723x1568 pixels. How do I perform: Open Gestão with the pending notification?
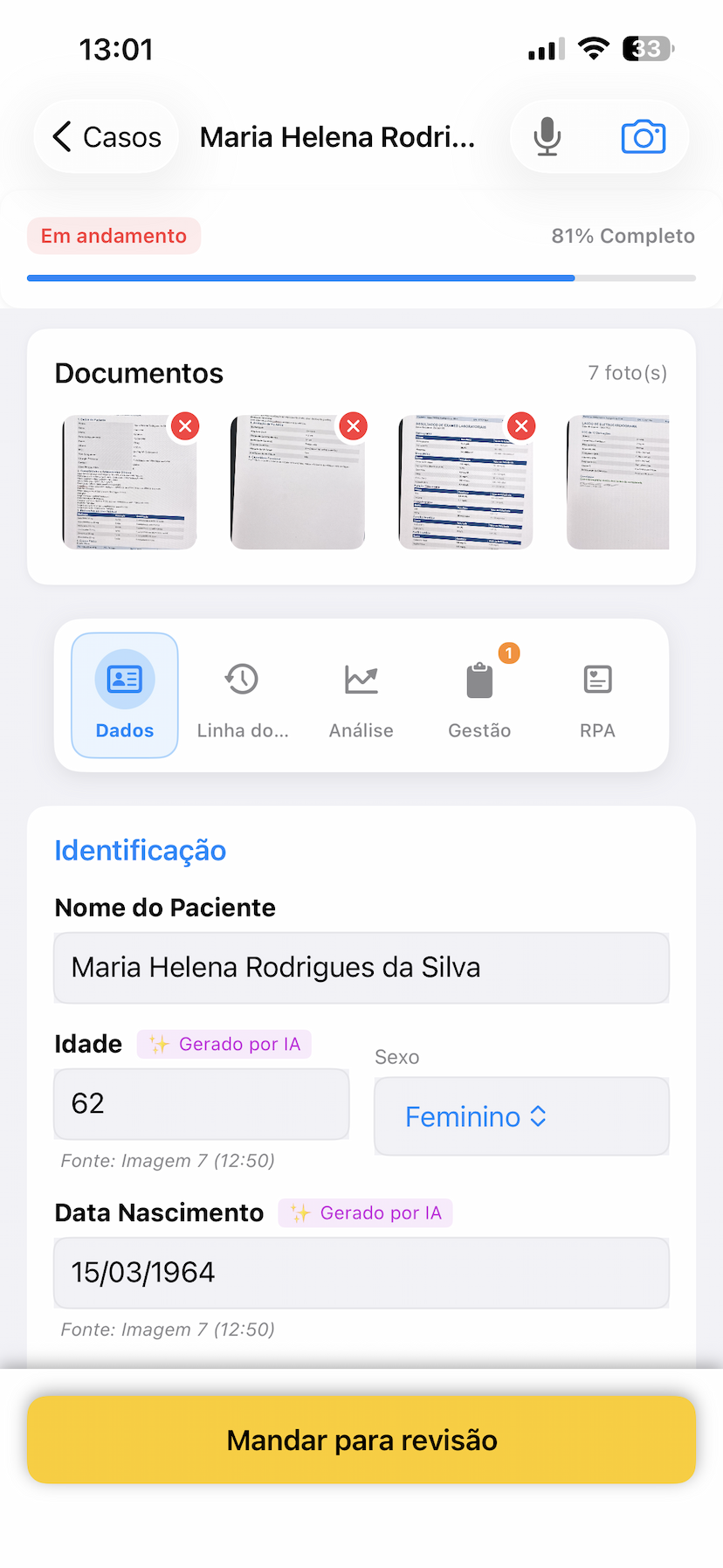[479, 694]
